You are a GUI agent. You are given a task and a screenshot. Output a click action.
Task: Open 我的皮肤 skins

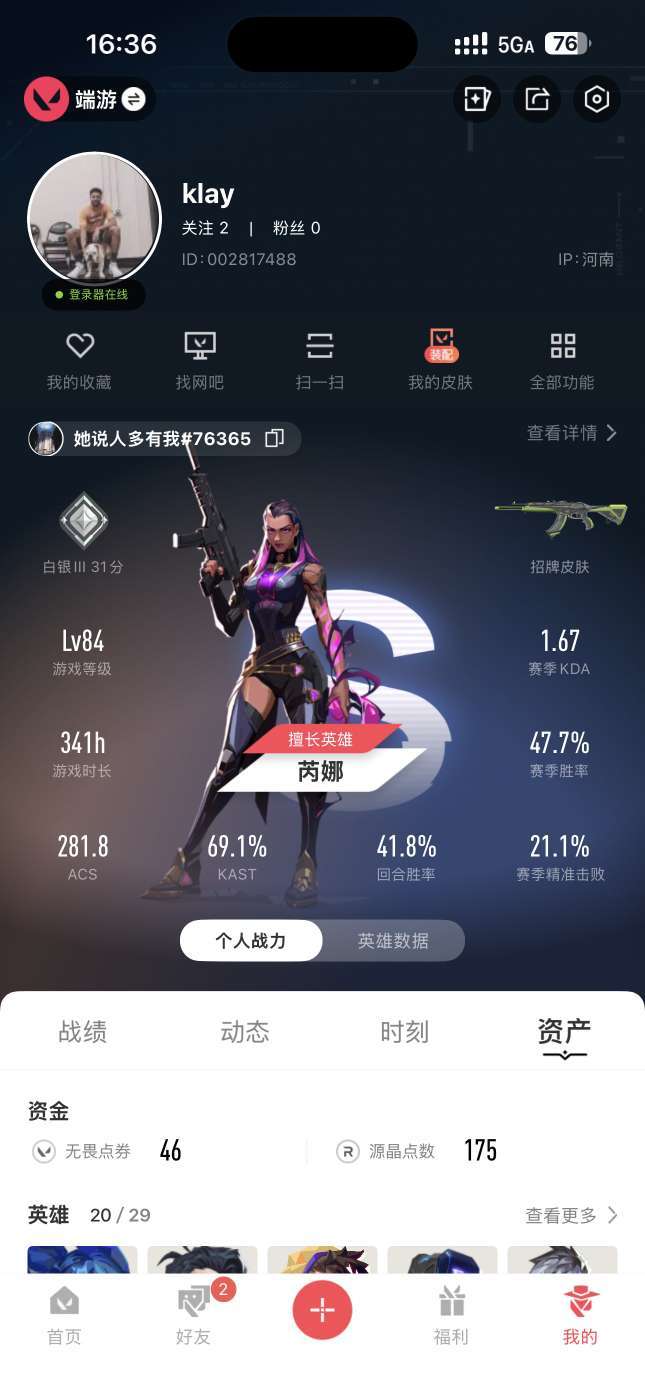click(x=440, y=360)
